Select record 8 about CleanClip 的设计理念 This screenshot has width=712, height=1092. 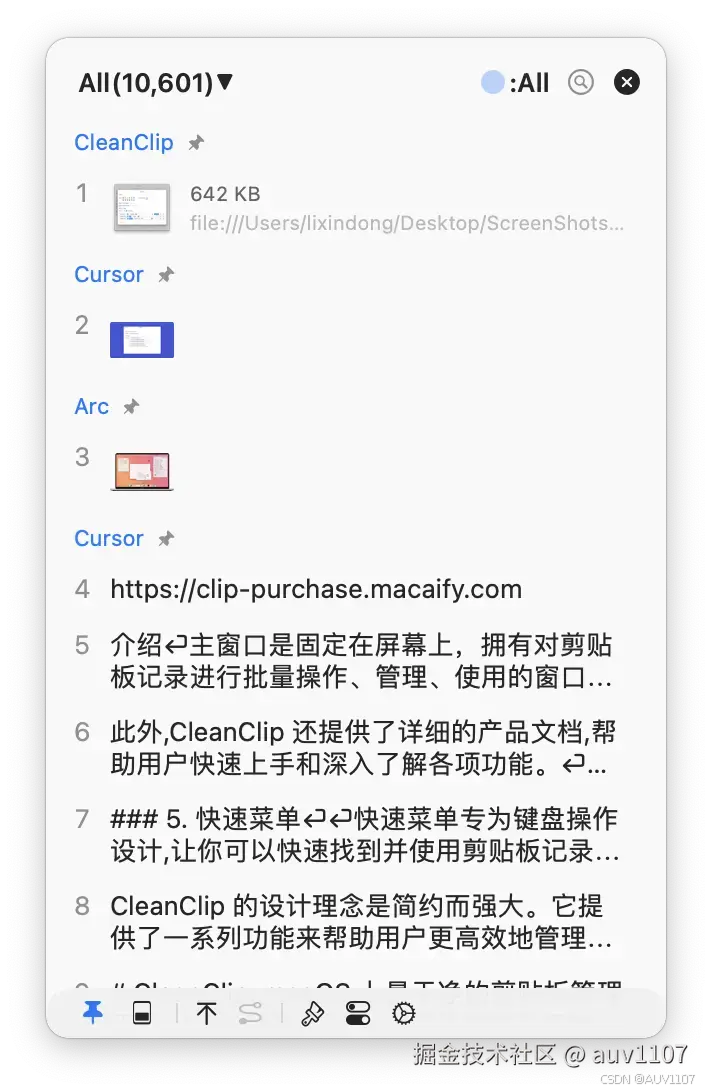(362, 923)
